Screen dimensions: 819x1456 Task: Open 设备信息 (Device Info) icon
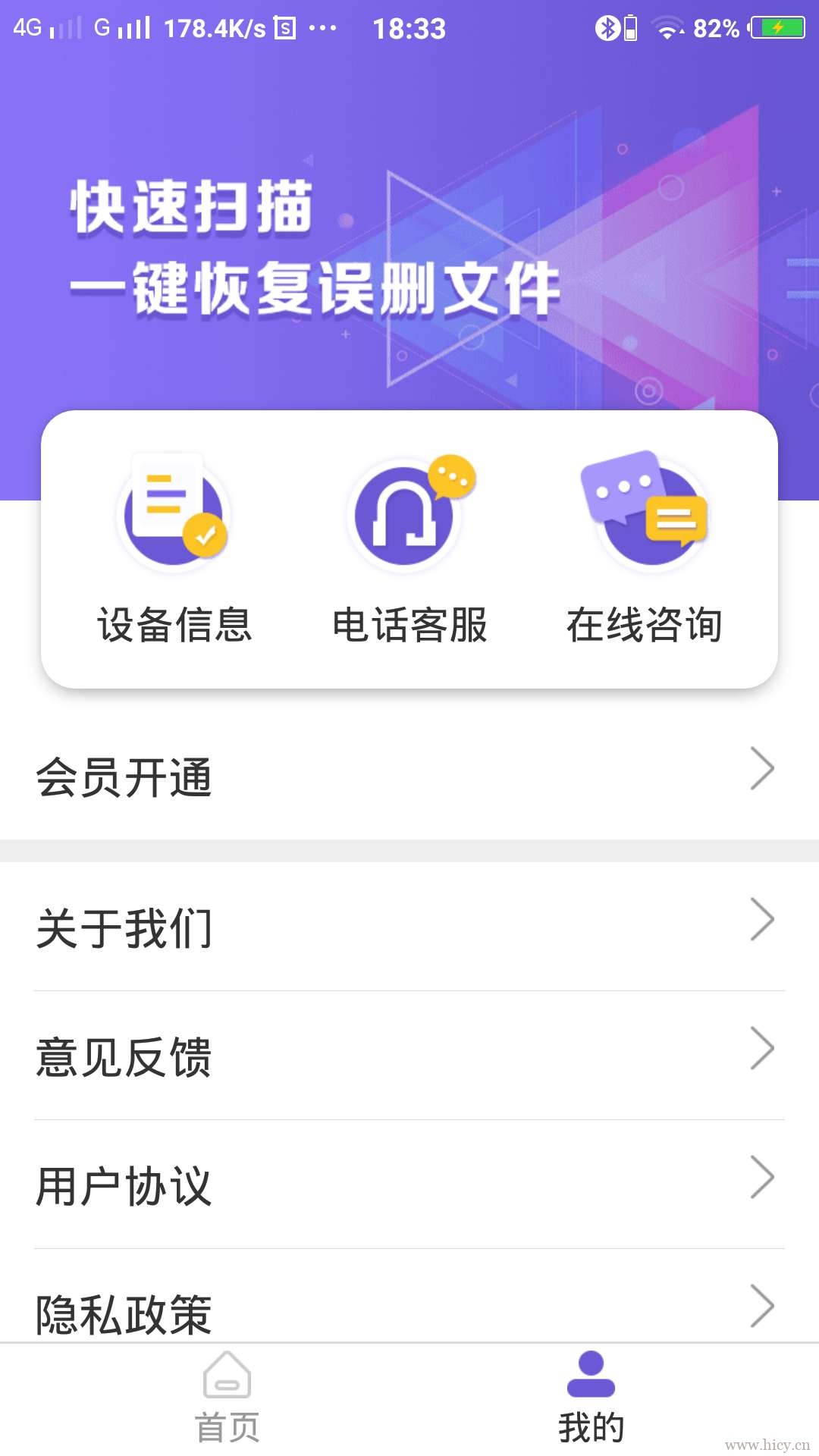[x=173, y=516]
